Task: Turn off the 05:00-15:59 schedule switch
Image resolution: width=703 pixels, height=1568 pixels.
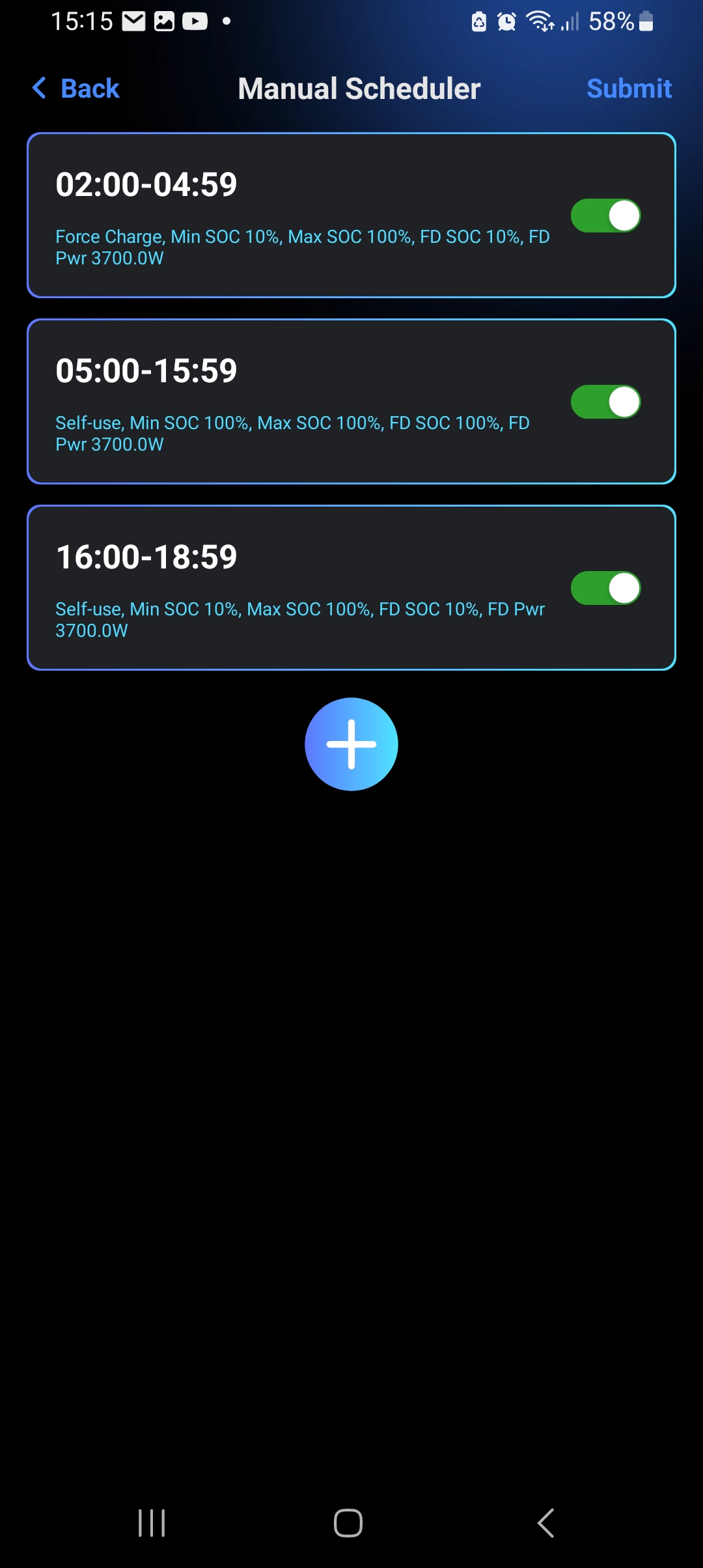Action: [605, 402]
